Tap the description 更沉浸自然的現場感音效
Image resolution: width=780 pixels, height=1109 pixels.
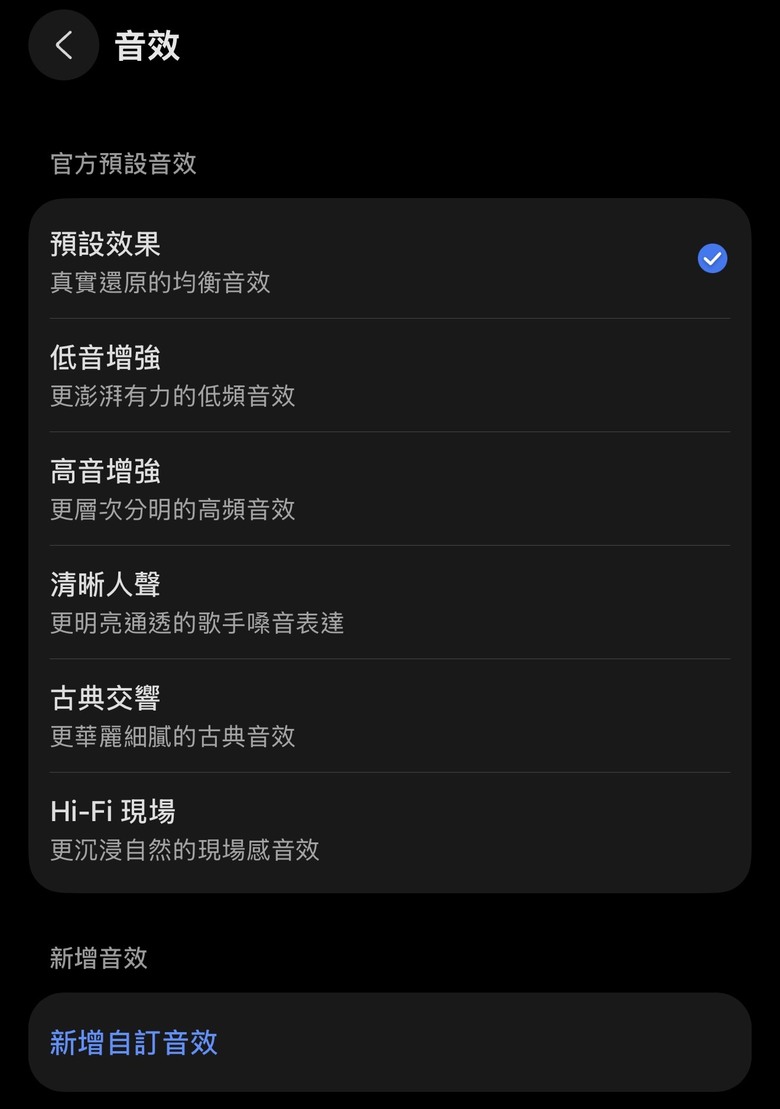[x=183, y=850]
